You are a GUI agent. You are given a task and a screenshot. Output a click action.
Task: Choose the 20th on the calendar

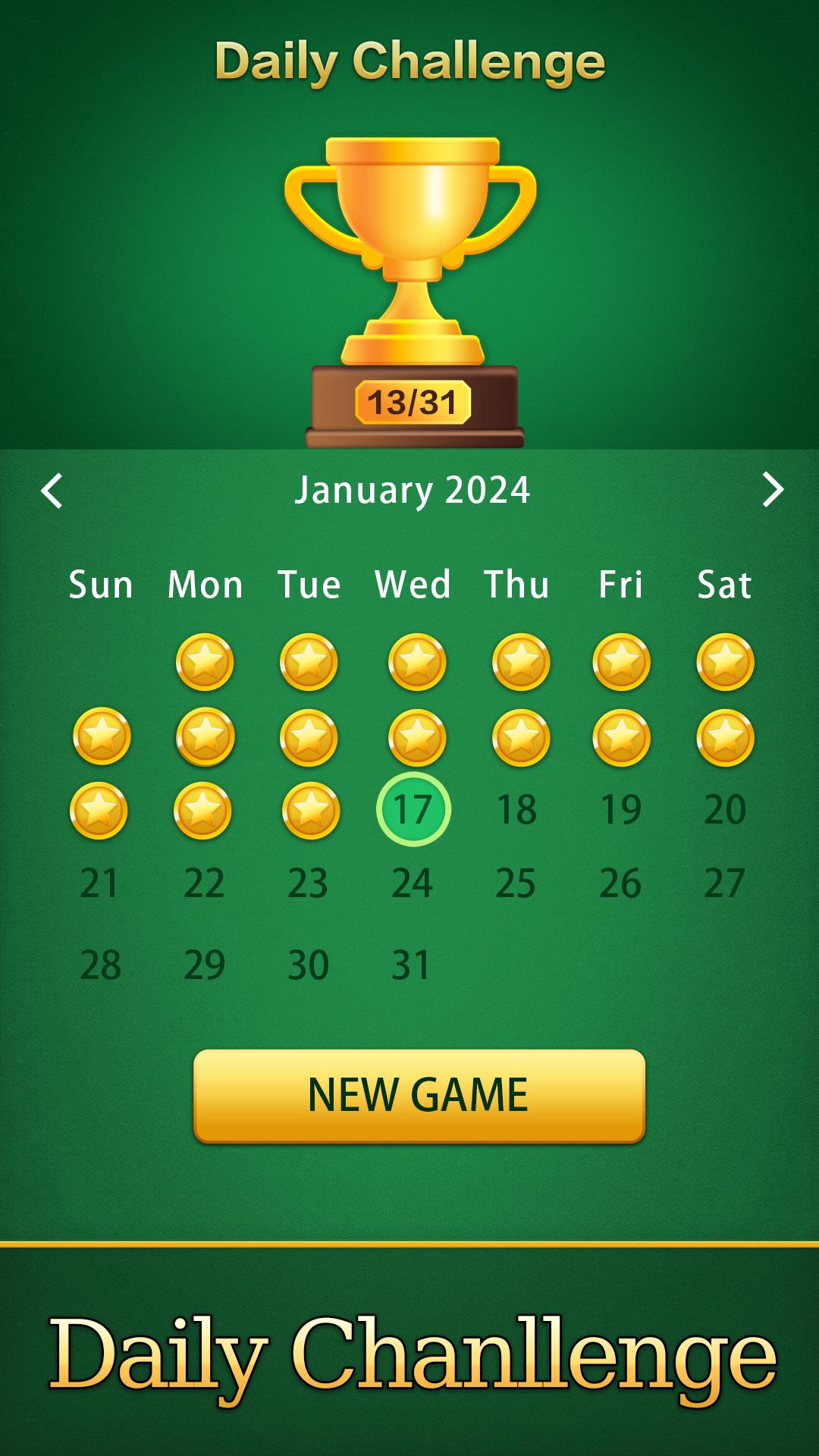(x=725, y=810)
